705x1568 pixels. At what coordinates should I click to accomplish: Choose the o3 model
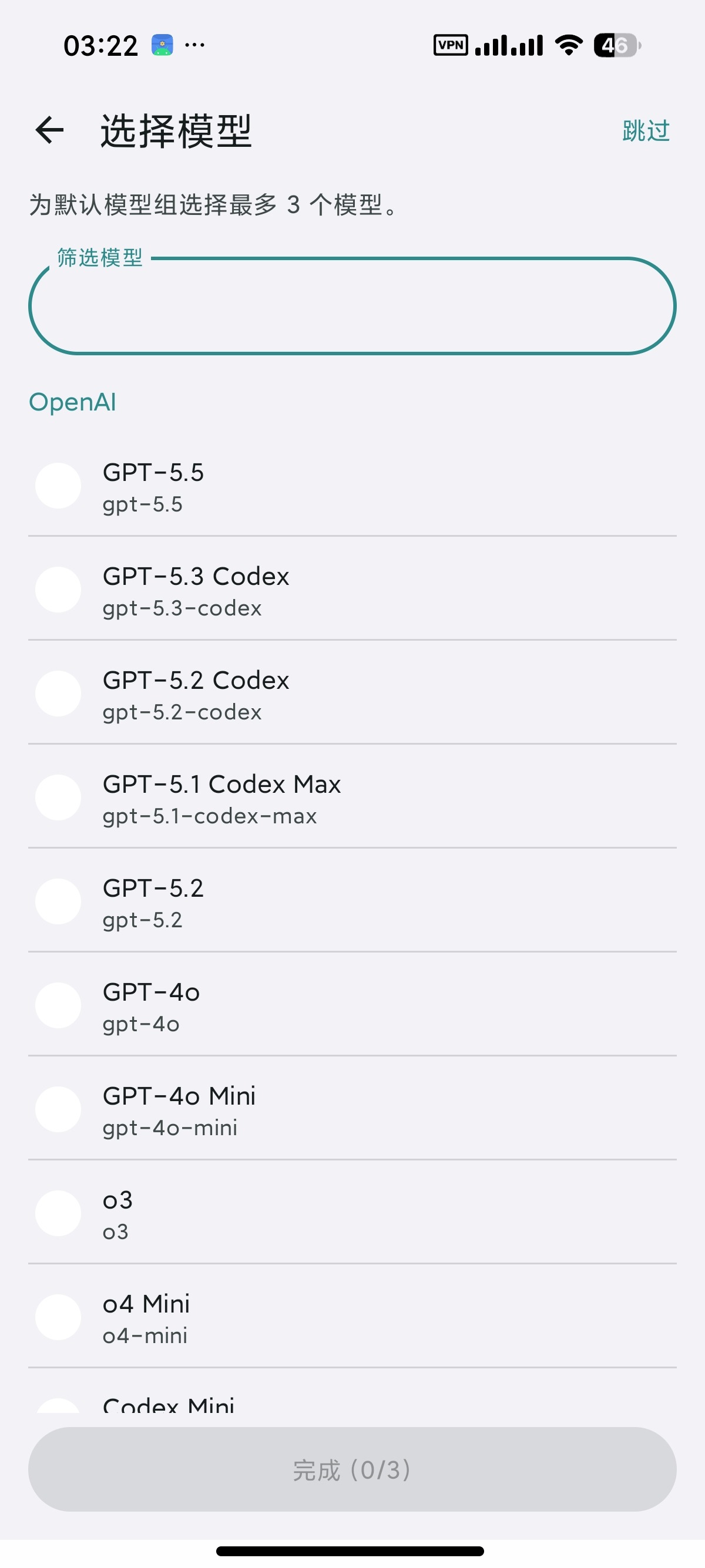tap(352, 1213)
